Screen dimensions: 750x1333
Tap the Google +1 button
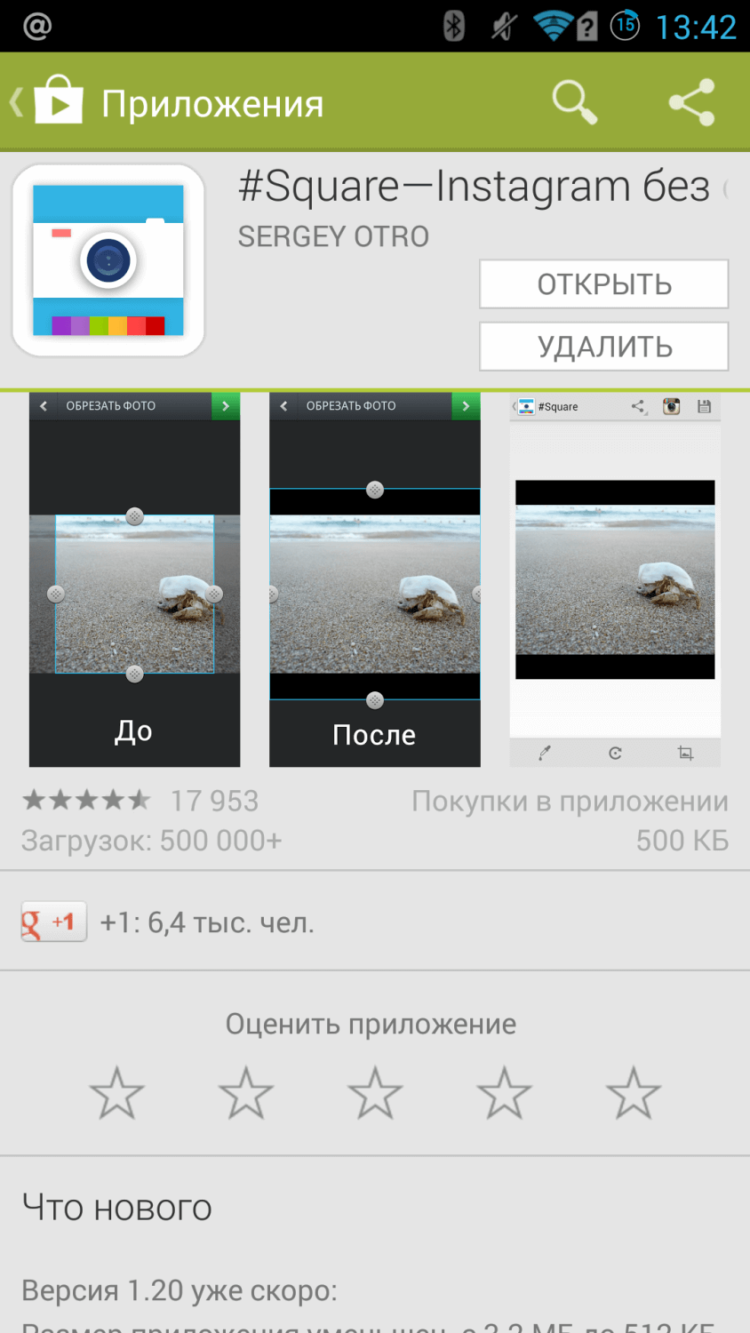click(54, 922)
